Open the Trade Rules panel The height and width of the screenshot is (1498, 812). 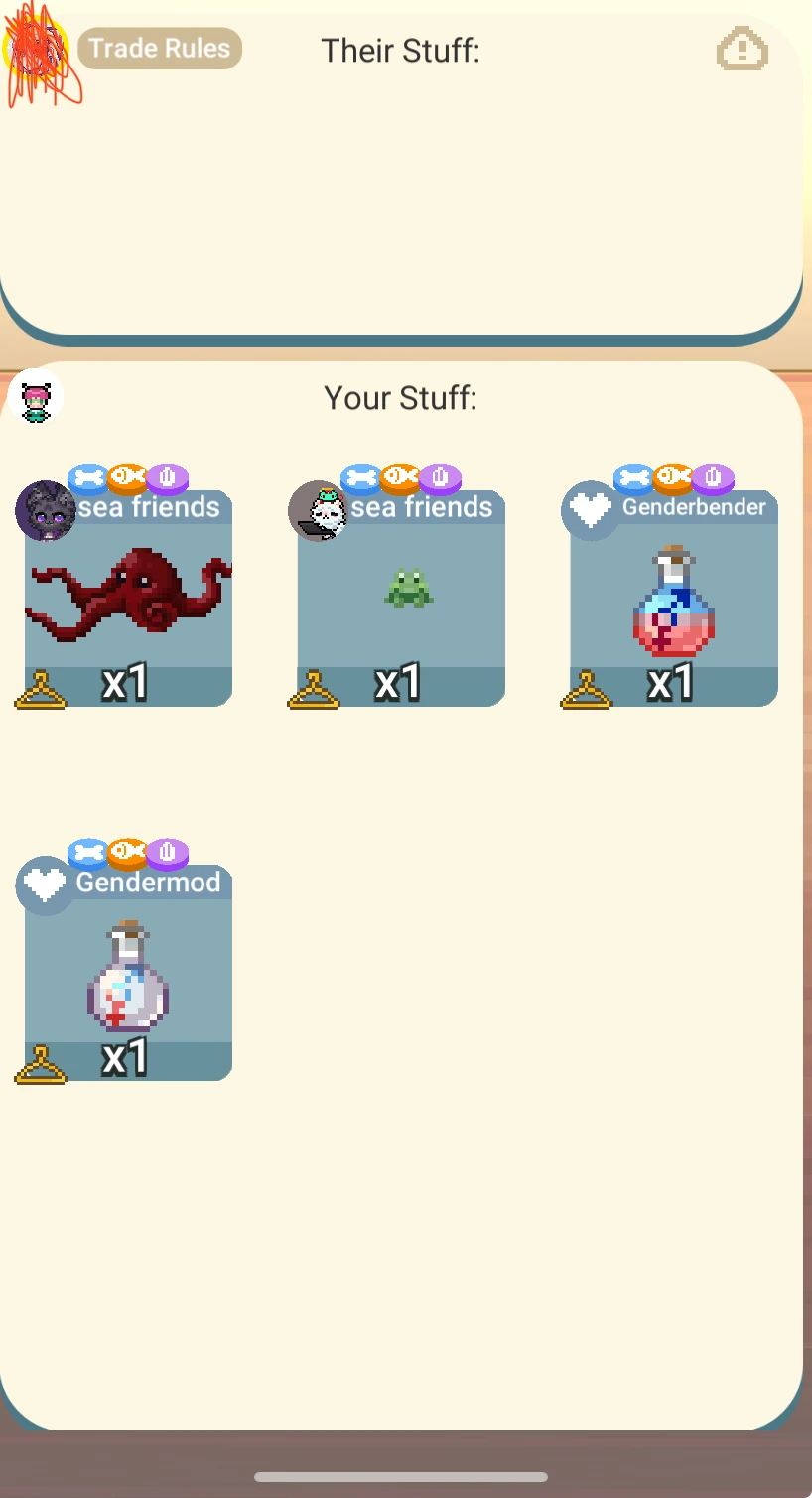click(x=159, y=48)
